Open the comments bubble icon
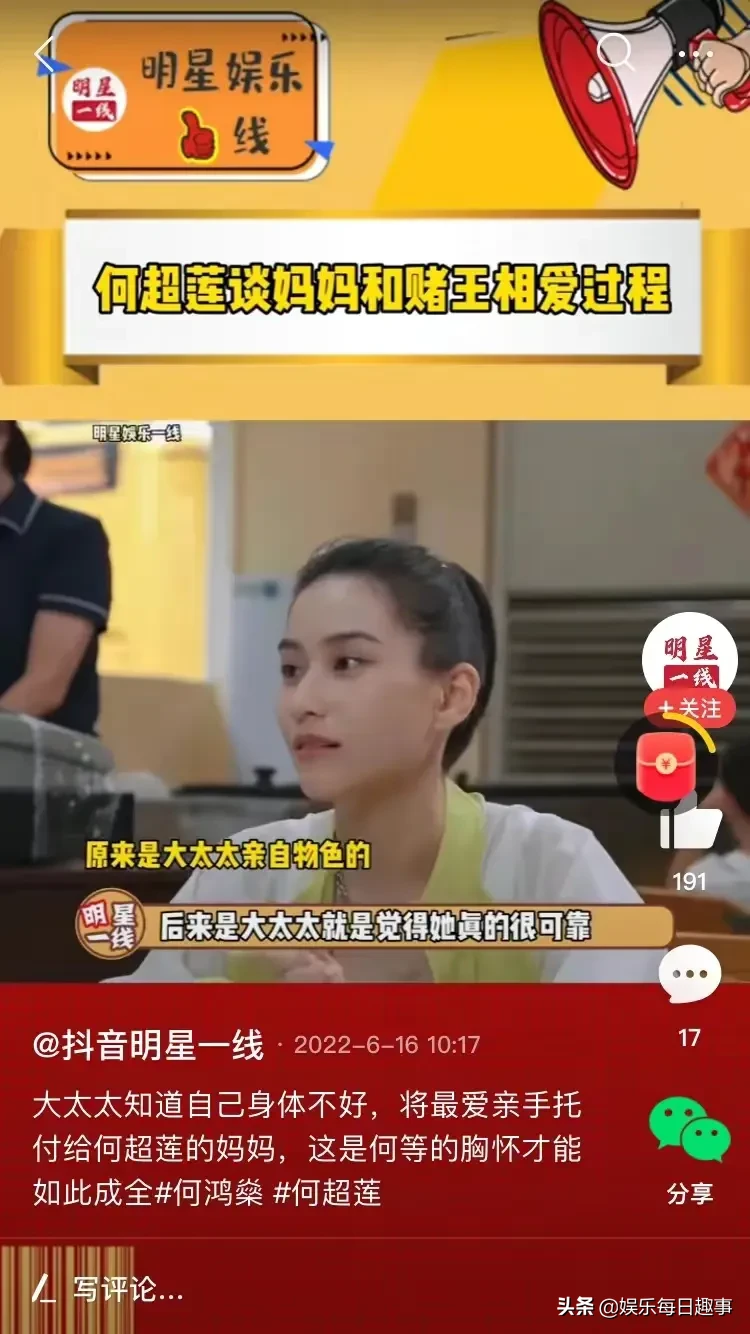Screen dimensions: 750x1334 coord(689,974)
